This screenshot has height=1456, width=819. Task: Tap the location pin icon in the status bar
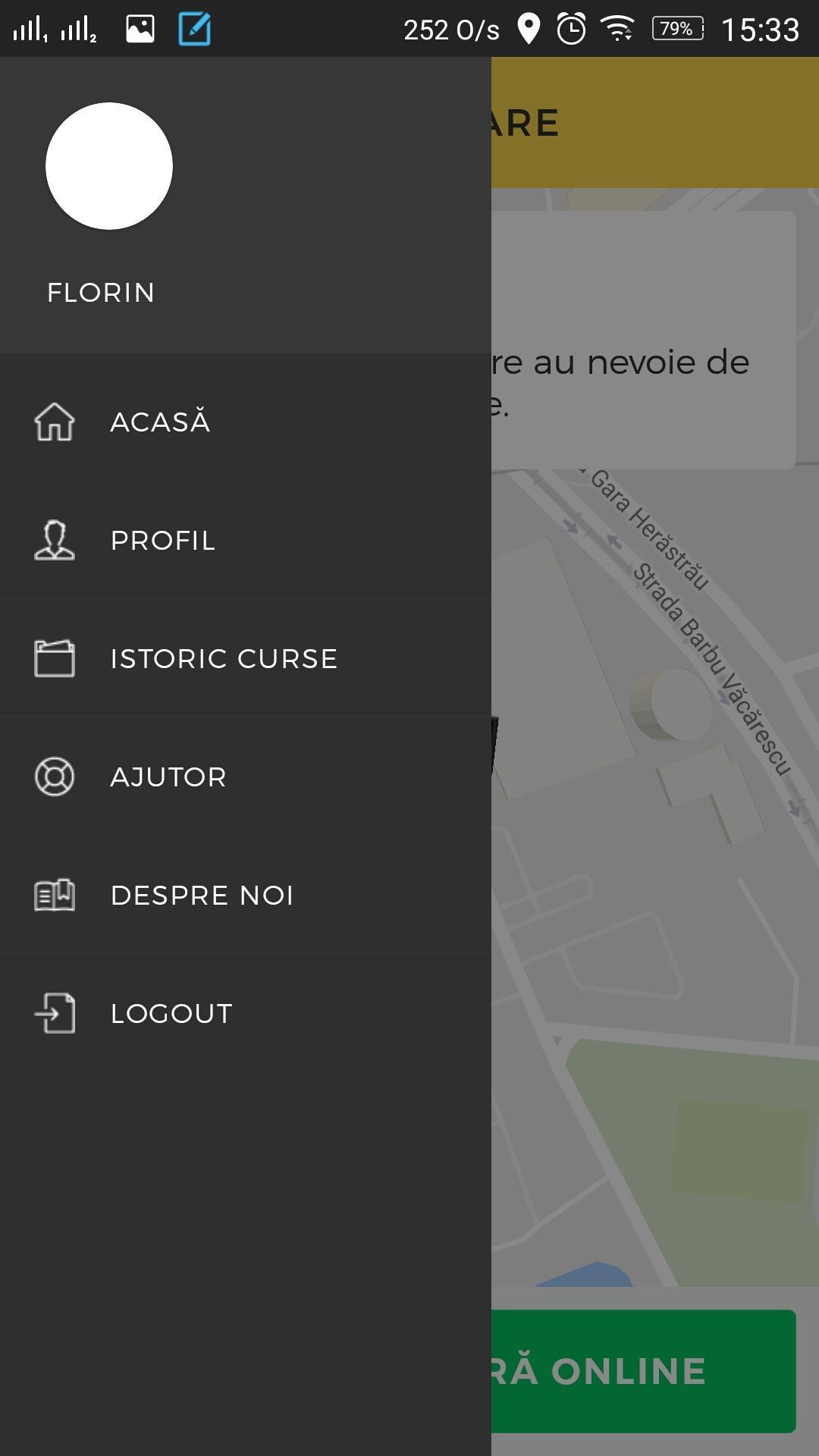[529, 29]
